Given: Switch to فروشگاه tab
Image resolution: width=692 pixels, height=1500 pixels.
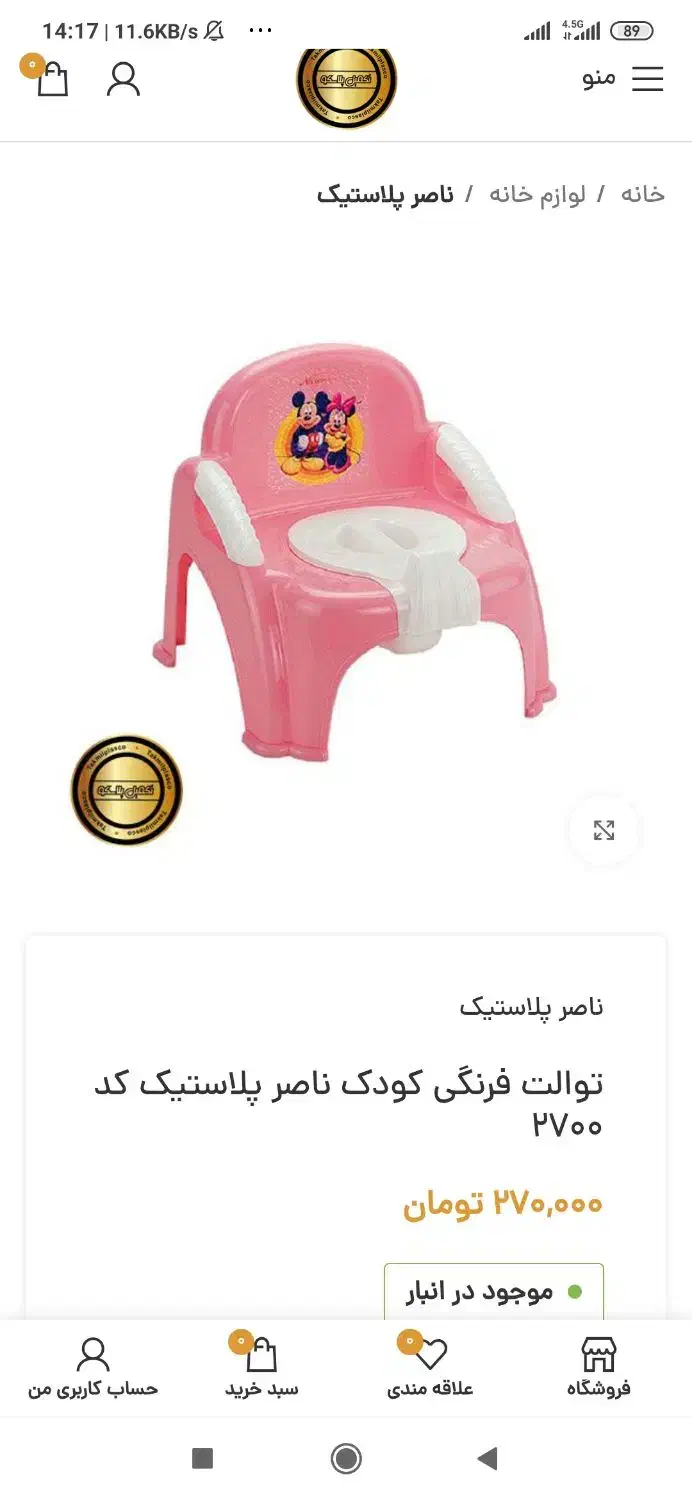Looking at the screenshot, I should 598,1367.
